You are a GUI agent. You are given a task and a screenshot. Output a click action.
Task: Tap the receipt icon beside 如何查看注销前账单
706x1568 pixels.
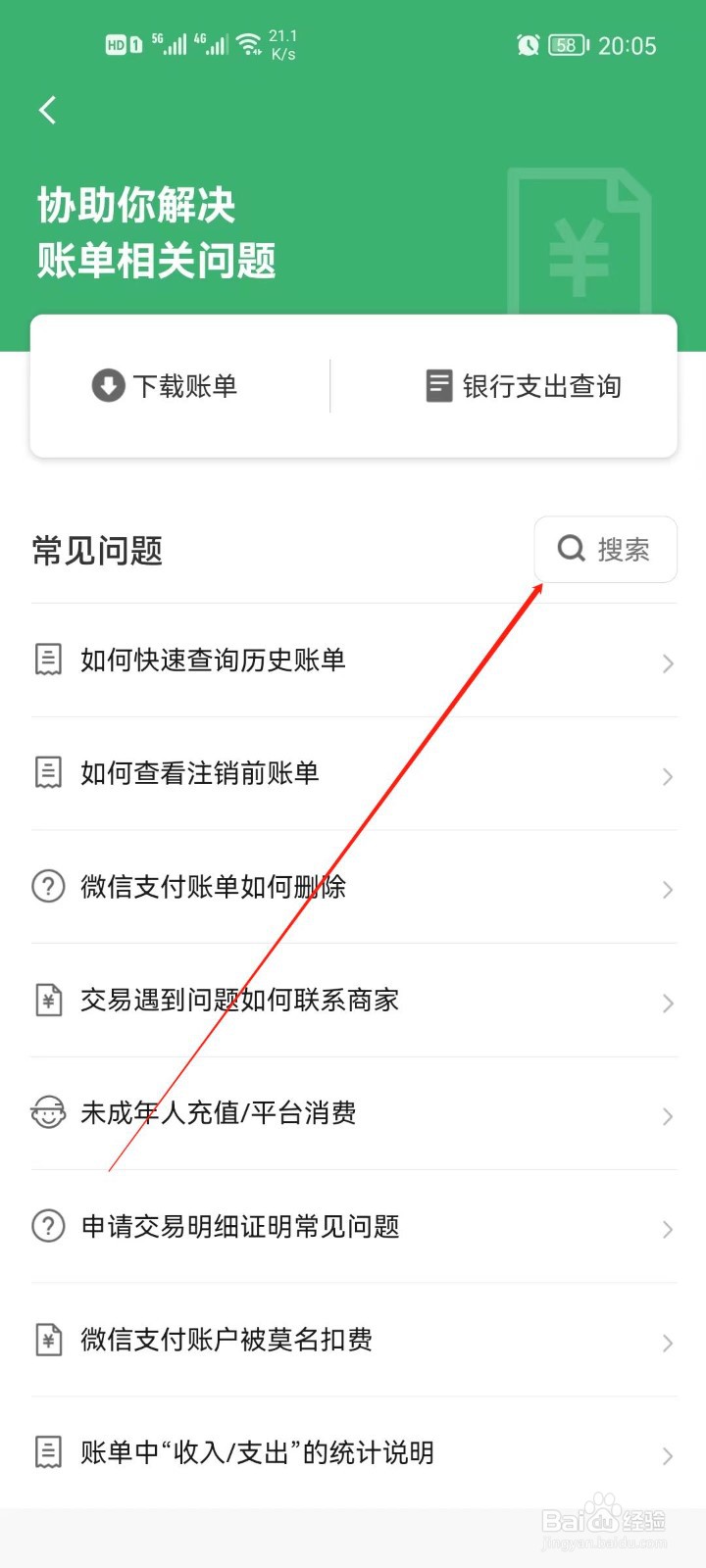coord(48,773)
